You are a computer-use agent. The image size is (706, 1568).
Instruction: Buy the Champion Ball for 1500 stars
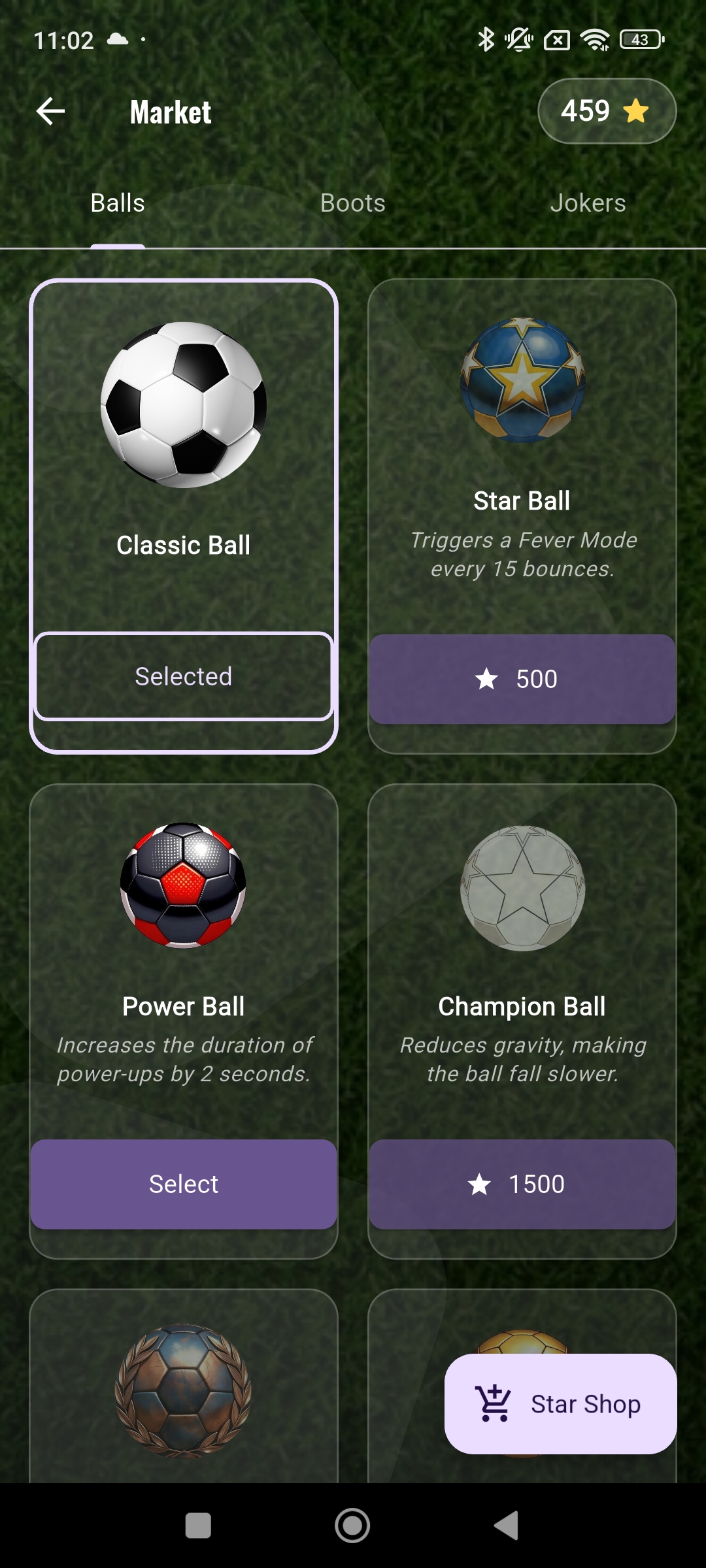522,1184
